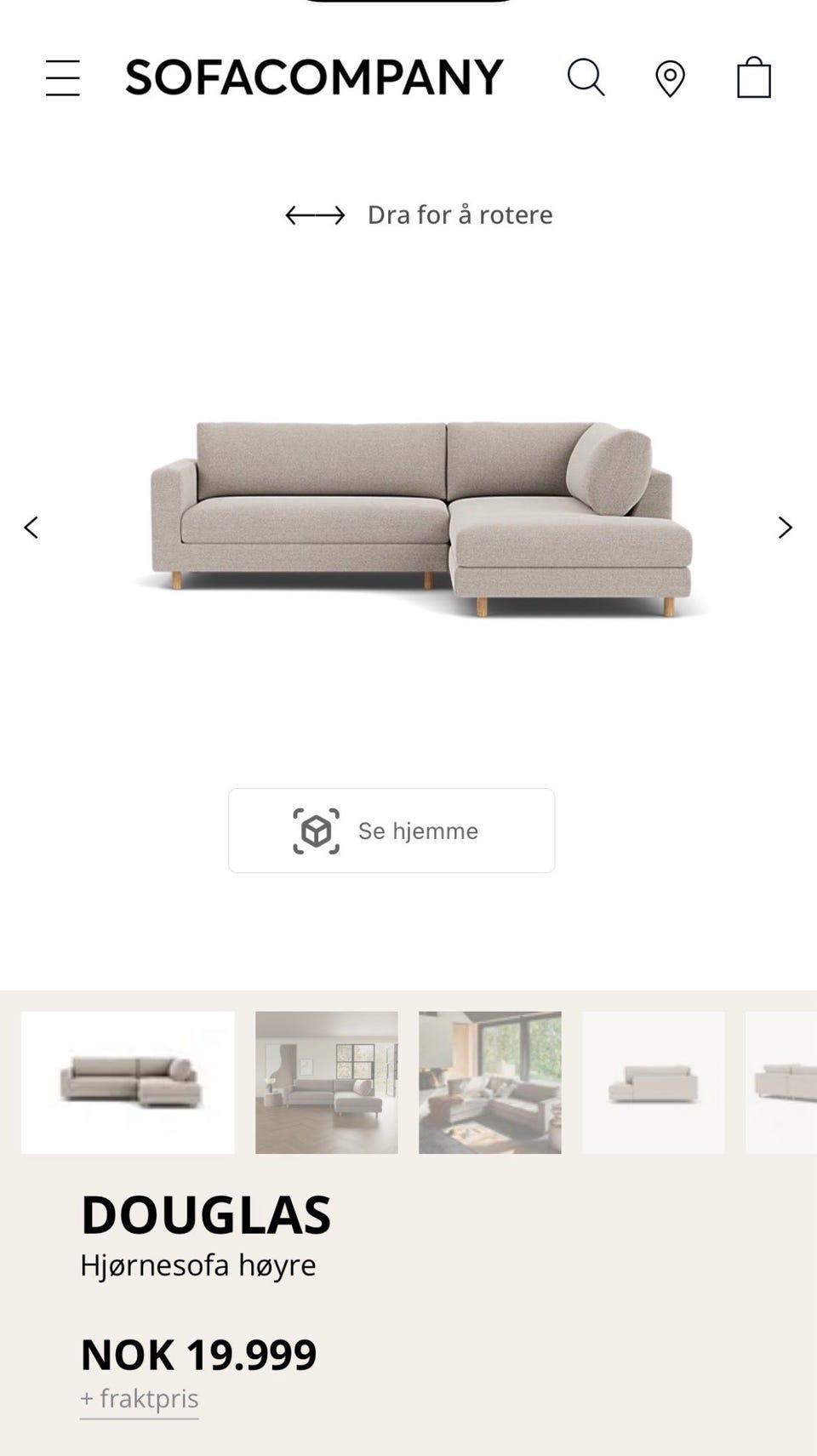817x1456 pixels.
Task: Select the window-view interior thumbnail
Action: pyautogui.click(x=489, y=1082)
